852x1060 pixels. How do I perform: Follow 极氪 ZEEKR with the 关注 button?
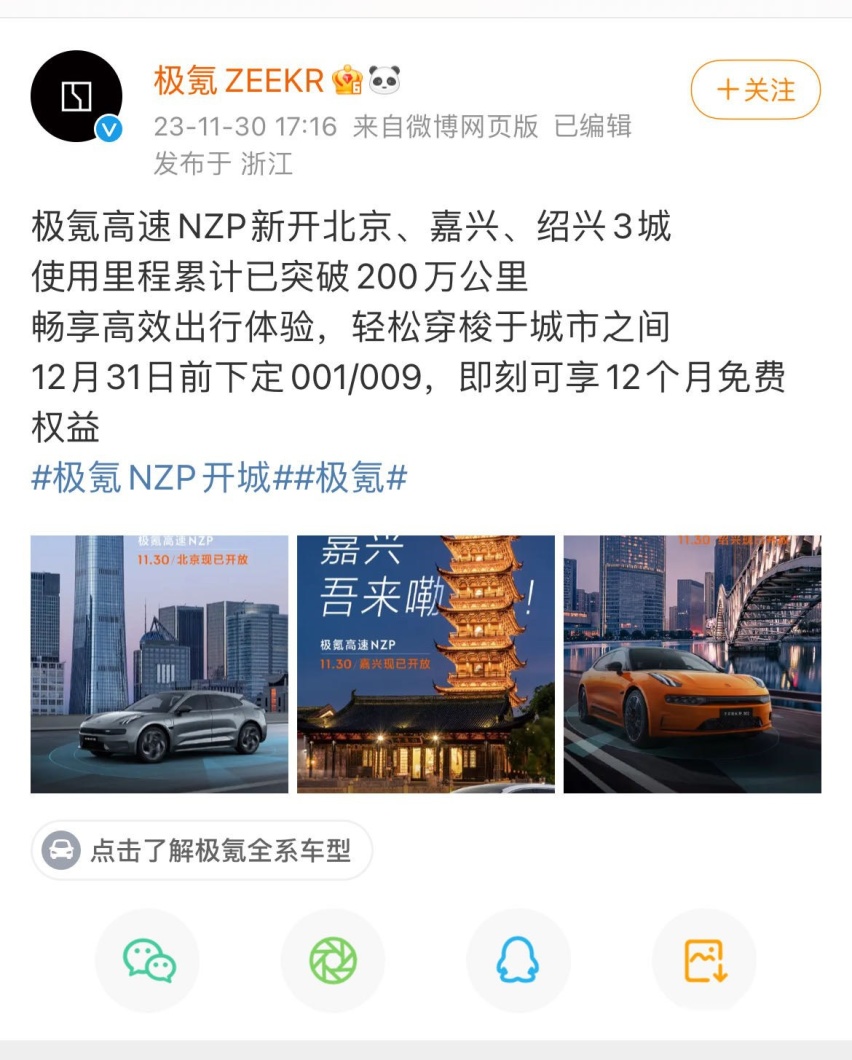pyautogui.click(x=755, y=91)
